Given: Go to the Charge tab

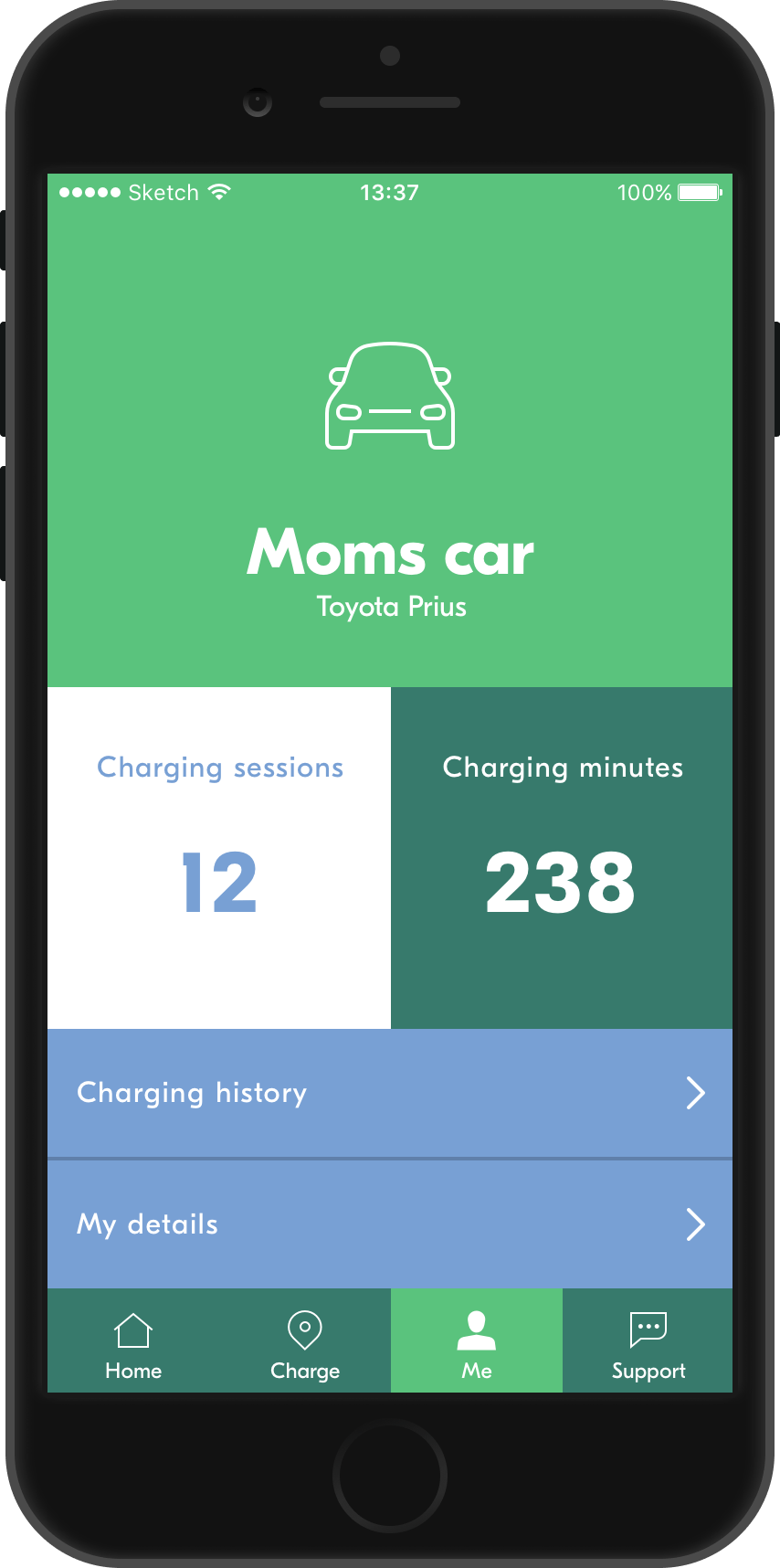Looking at the screenshot, I should pos(305,1340).
